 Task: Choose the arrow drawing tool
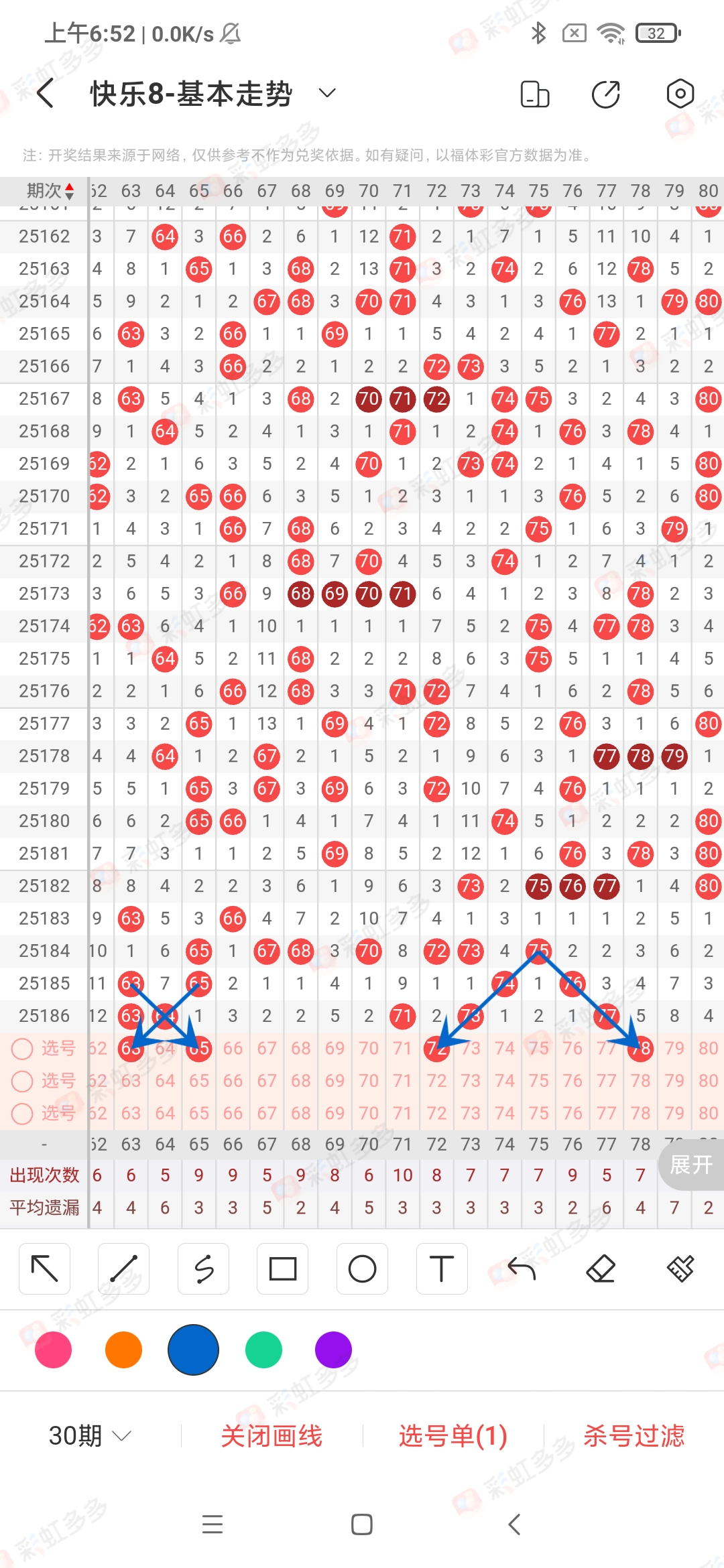(45, 1268)
